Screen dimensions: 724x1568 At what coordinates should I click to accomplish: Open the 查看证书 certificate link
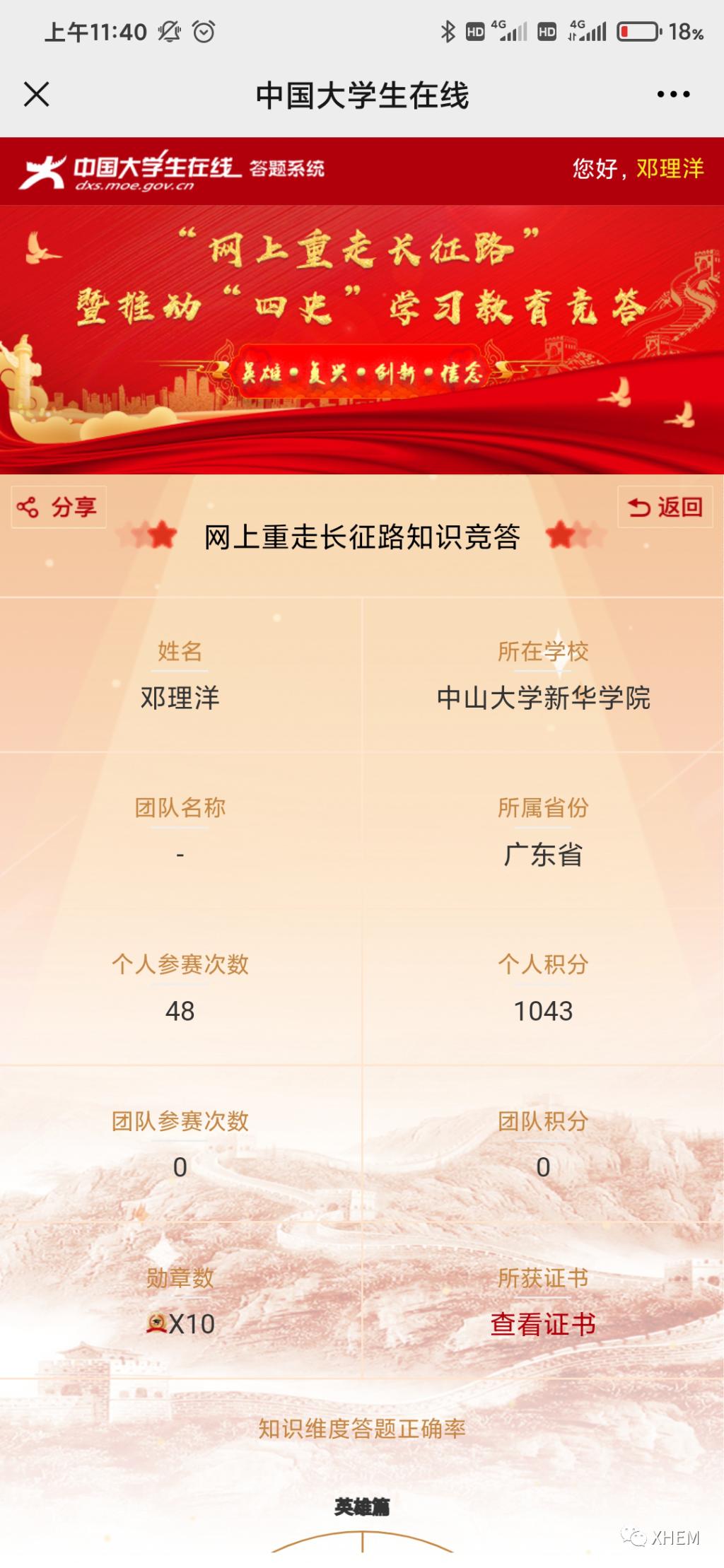[x=543, y=1324]
